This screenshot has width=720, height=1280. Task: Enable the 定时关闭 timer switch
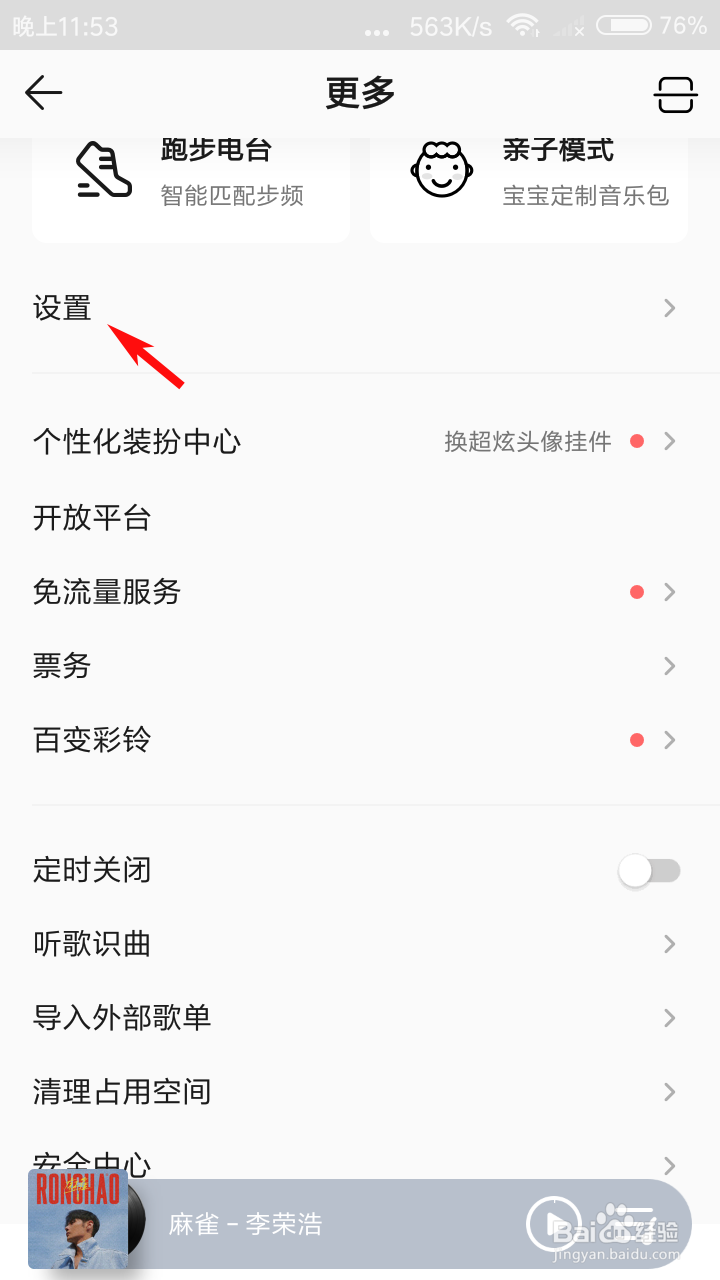648,870
